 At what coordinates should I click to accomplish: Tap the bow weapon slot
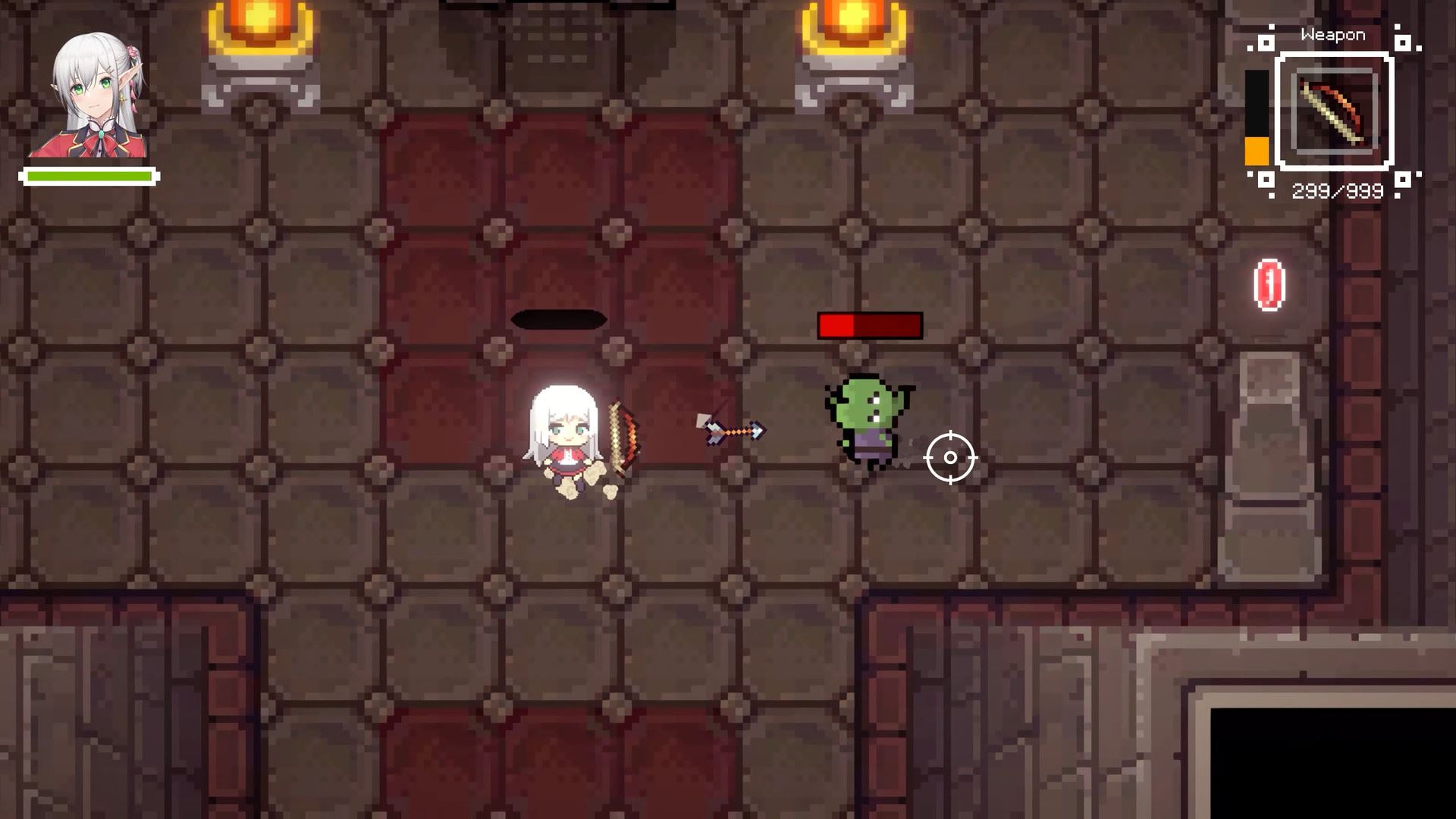[x=1335, y=111]
